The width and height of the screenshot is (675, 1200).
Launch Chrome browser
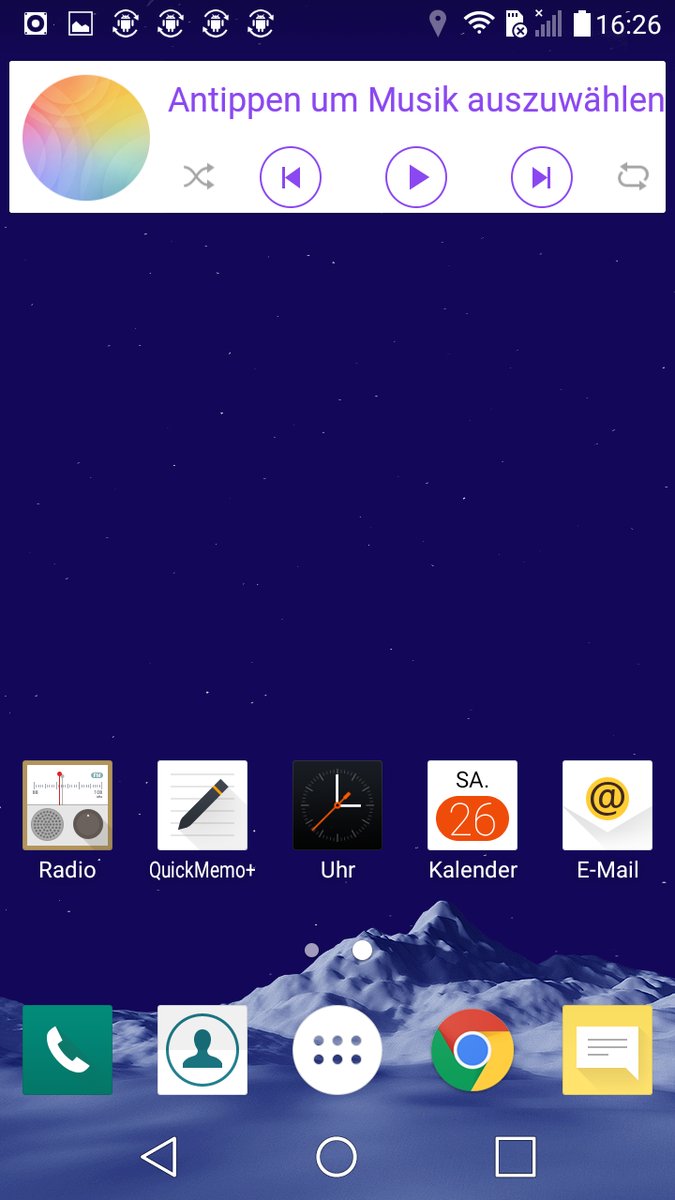472,1050
